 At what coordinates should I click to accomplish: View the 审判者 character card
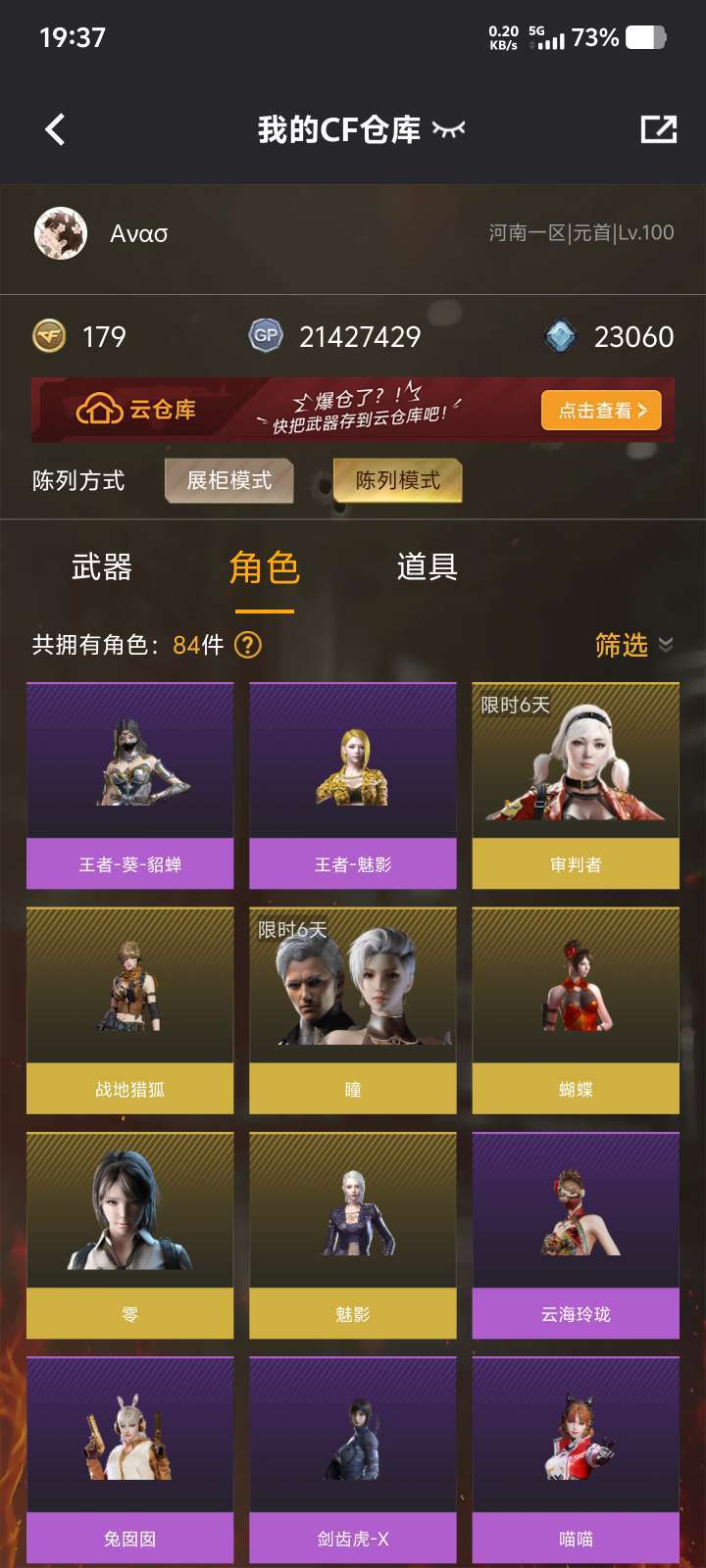(576, 786)
